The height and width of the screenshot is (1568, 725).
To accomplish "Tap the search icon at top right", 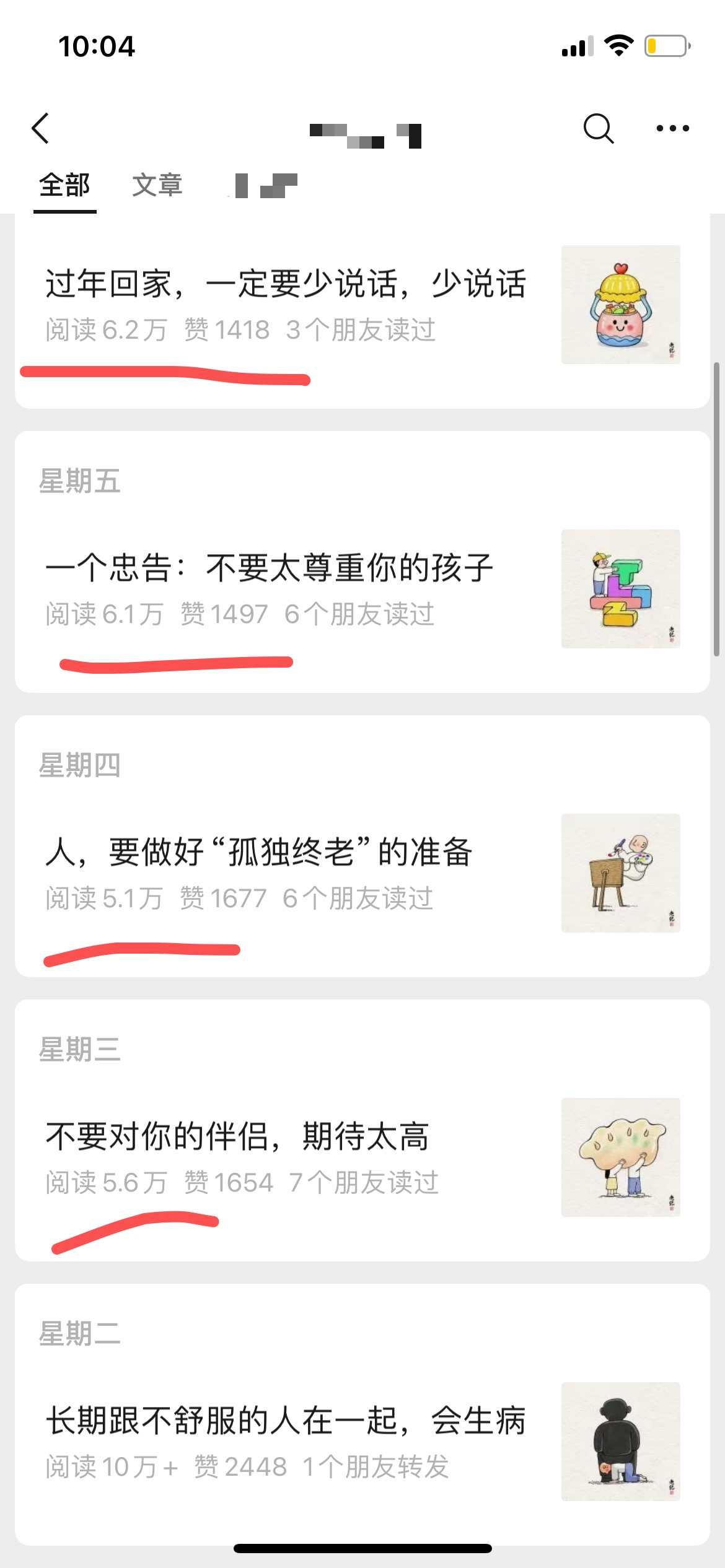I will click(x=597, y=128).
